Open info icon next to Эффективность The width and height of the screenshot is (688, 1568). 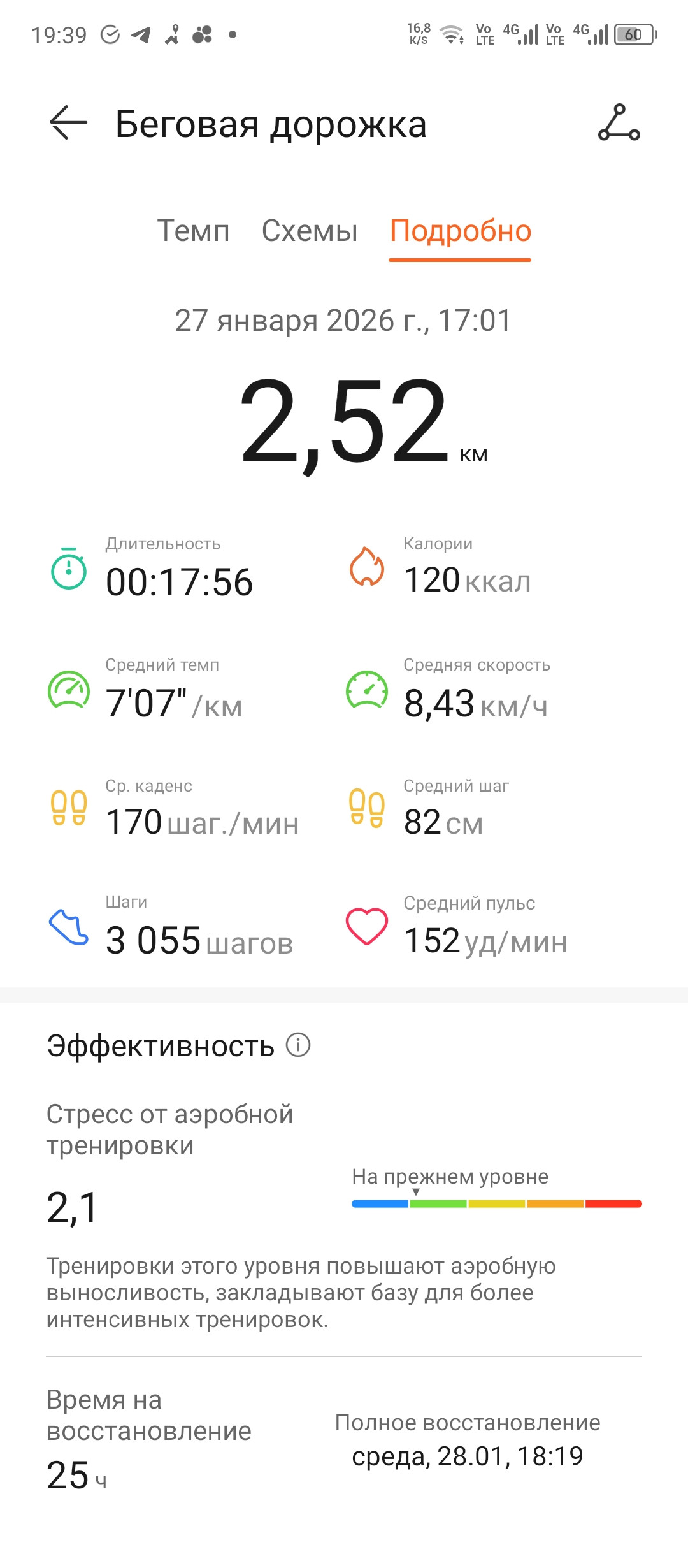pos(297,1045)
